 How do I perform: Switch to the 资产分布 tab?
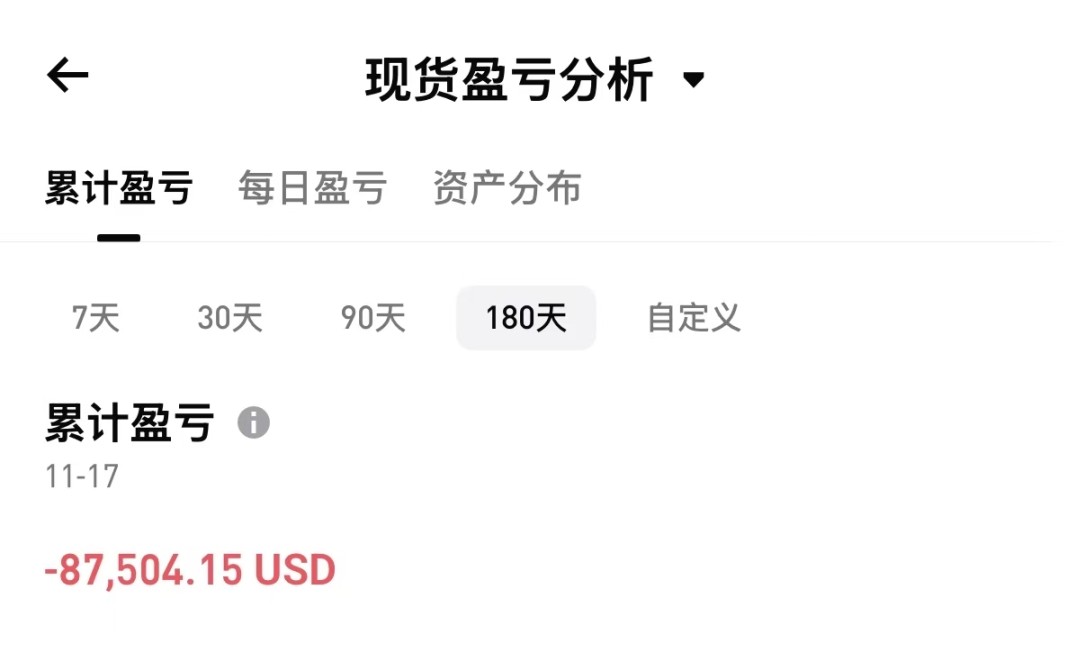tap(507, 188)
